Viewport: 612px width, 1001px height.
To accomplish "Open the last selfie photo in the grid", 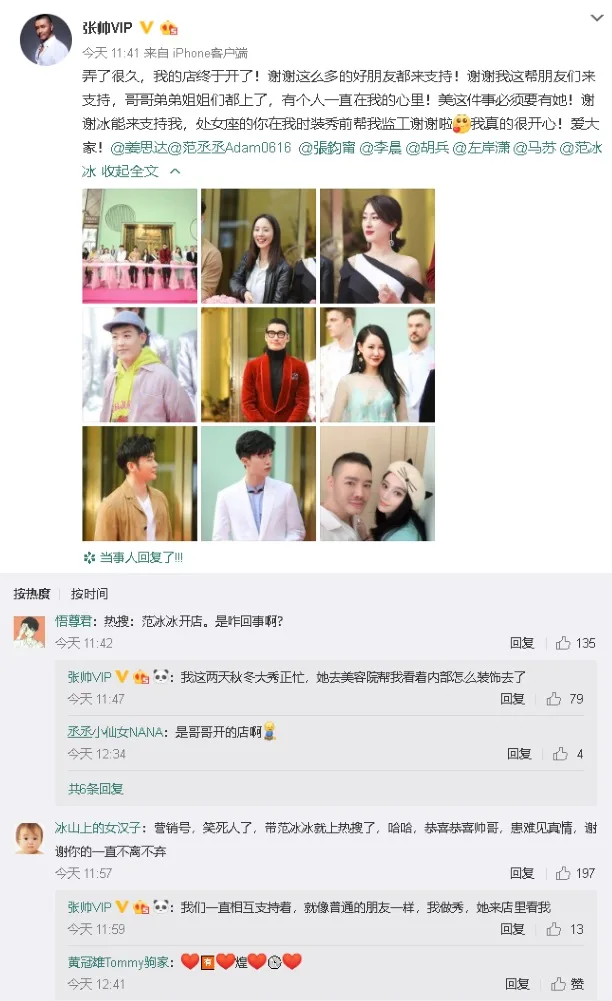I will click(x=377, y=484).
